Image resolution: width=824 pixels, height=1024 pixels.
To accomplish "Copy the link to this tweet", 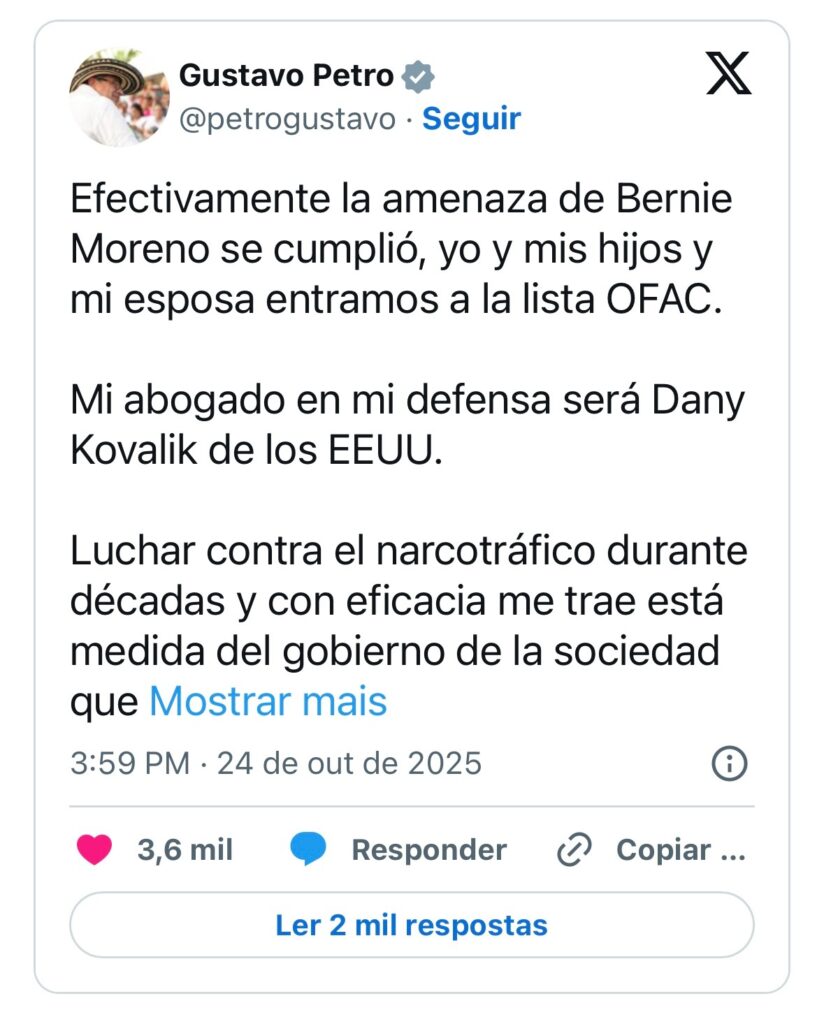I will tap(652, 850).
